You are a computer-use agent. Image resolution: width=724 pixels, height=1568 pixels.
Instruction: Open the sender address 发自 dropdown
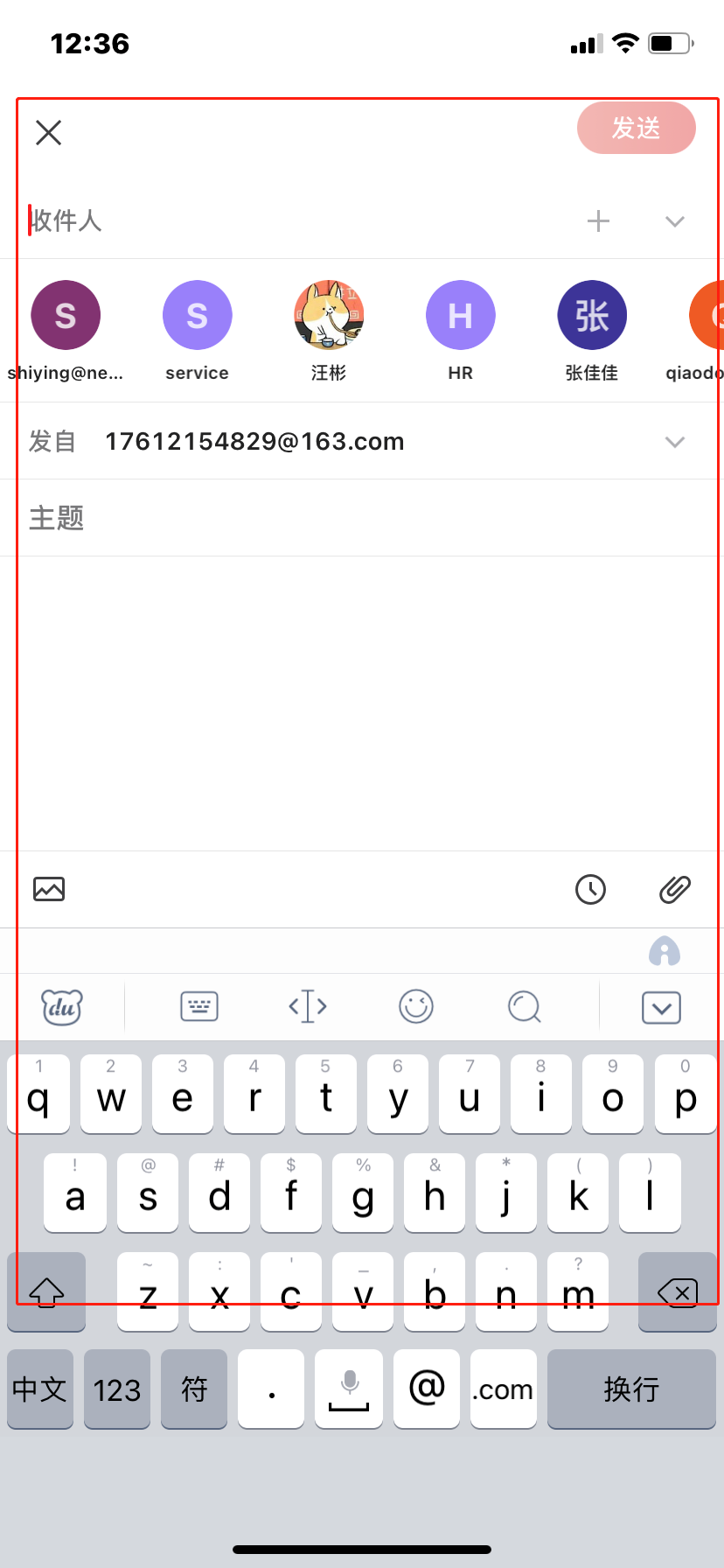[x=674, y=442]
